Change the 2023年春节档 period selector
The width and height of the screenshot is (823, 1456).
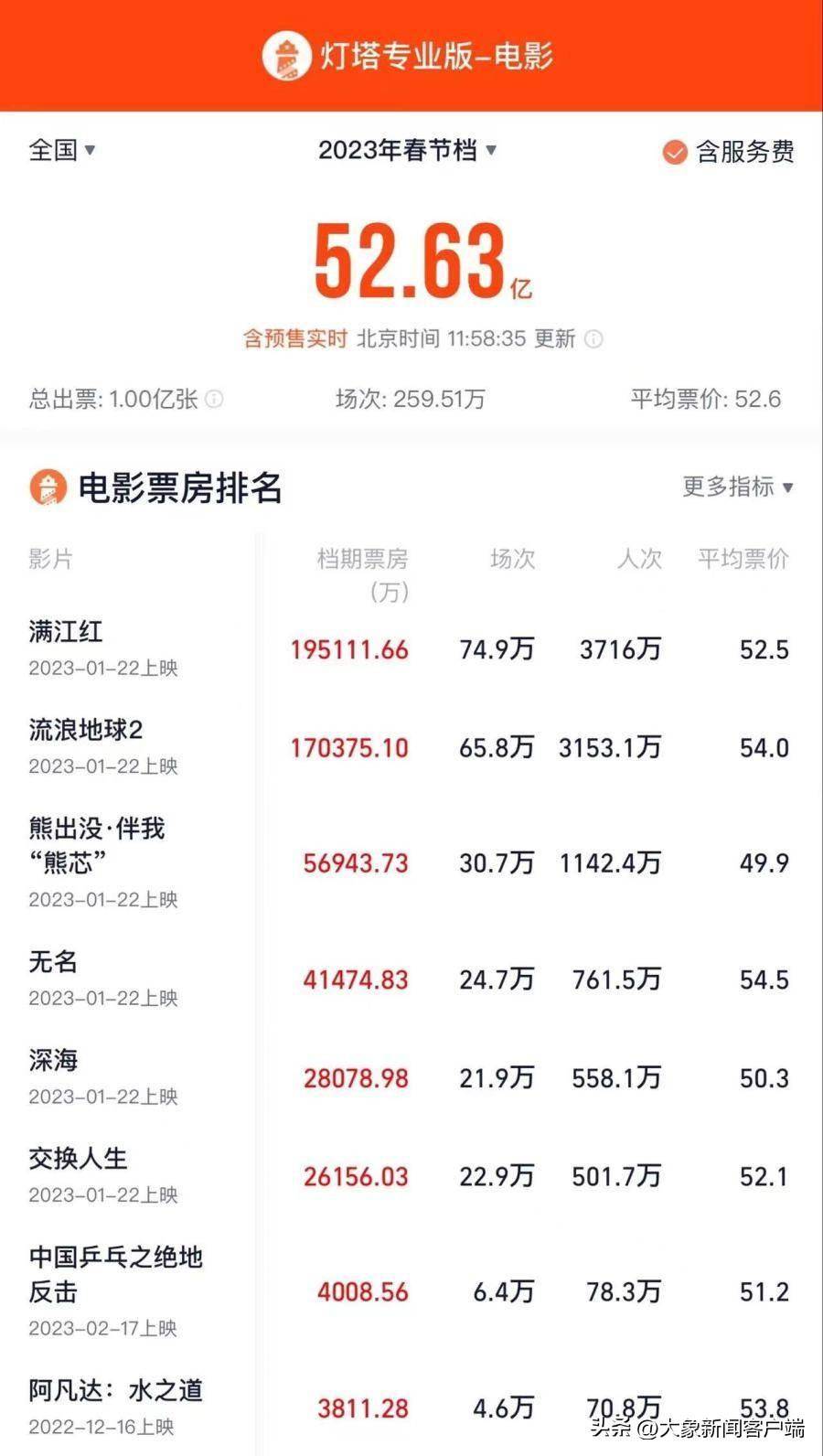[x=407, y=150]
